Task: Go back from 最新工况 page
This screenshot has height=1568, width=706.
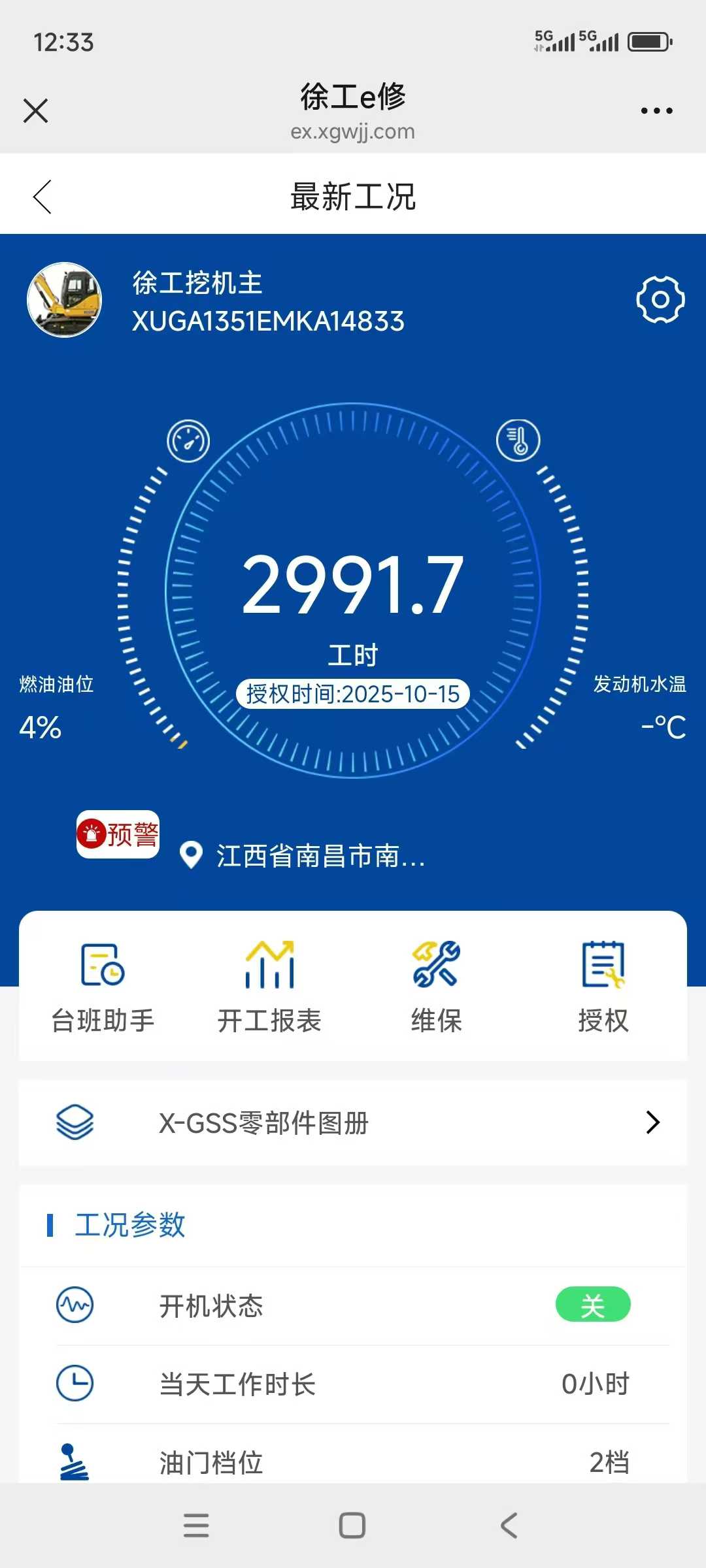Action: pyautogui.click(x=42, y=197)
